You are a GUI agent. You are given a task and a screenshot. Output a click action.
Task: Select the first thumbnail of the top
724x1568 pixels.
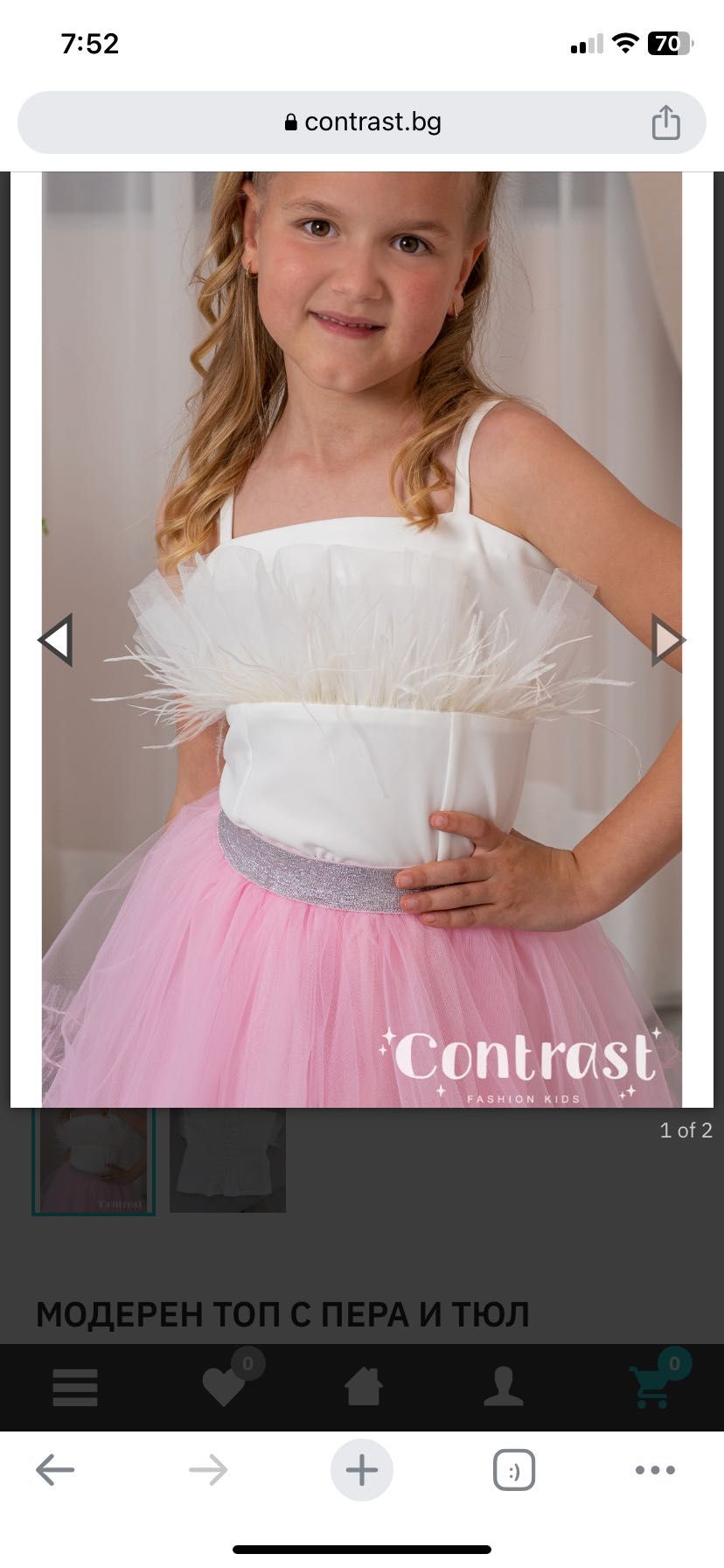coord(94,1160)
